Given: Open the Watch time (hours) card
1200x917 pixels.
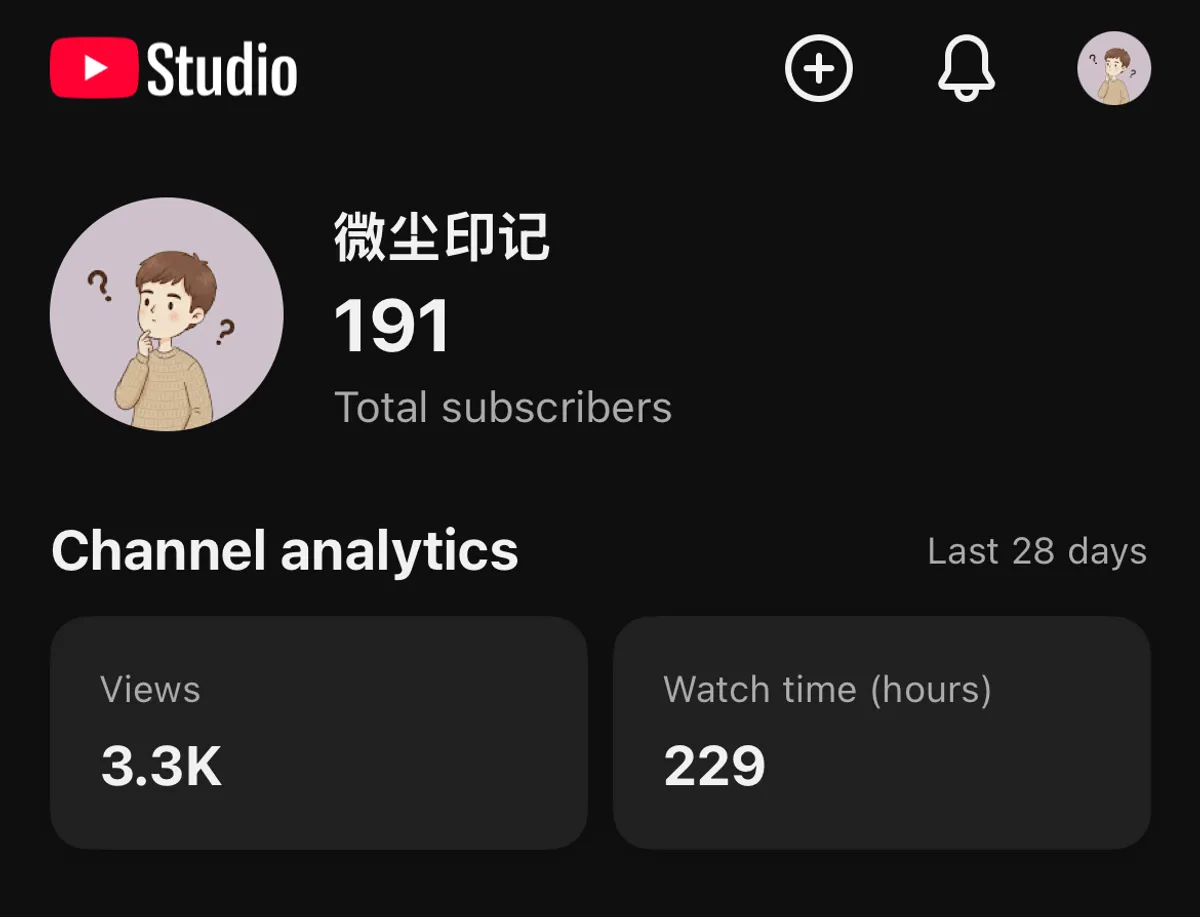Looking at the screenshot, I should pos(881,733).
